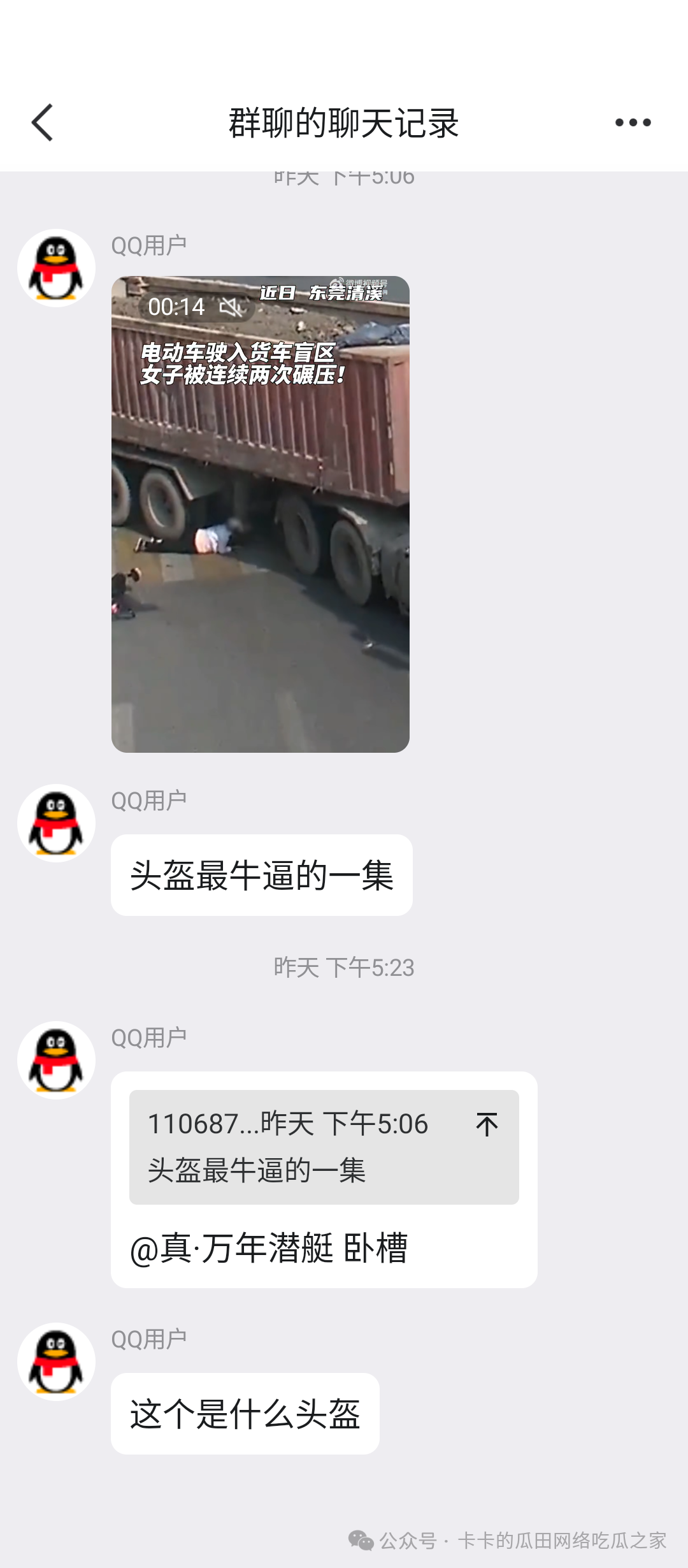Tap the "不" label on the quoted message
This screenshot has height=1568, width=688.
(x=487, y=1124)
